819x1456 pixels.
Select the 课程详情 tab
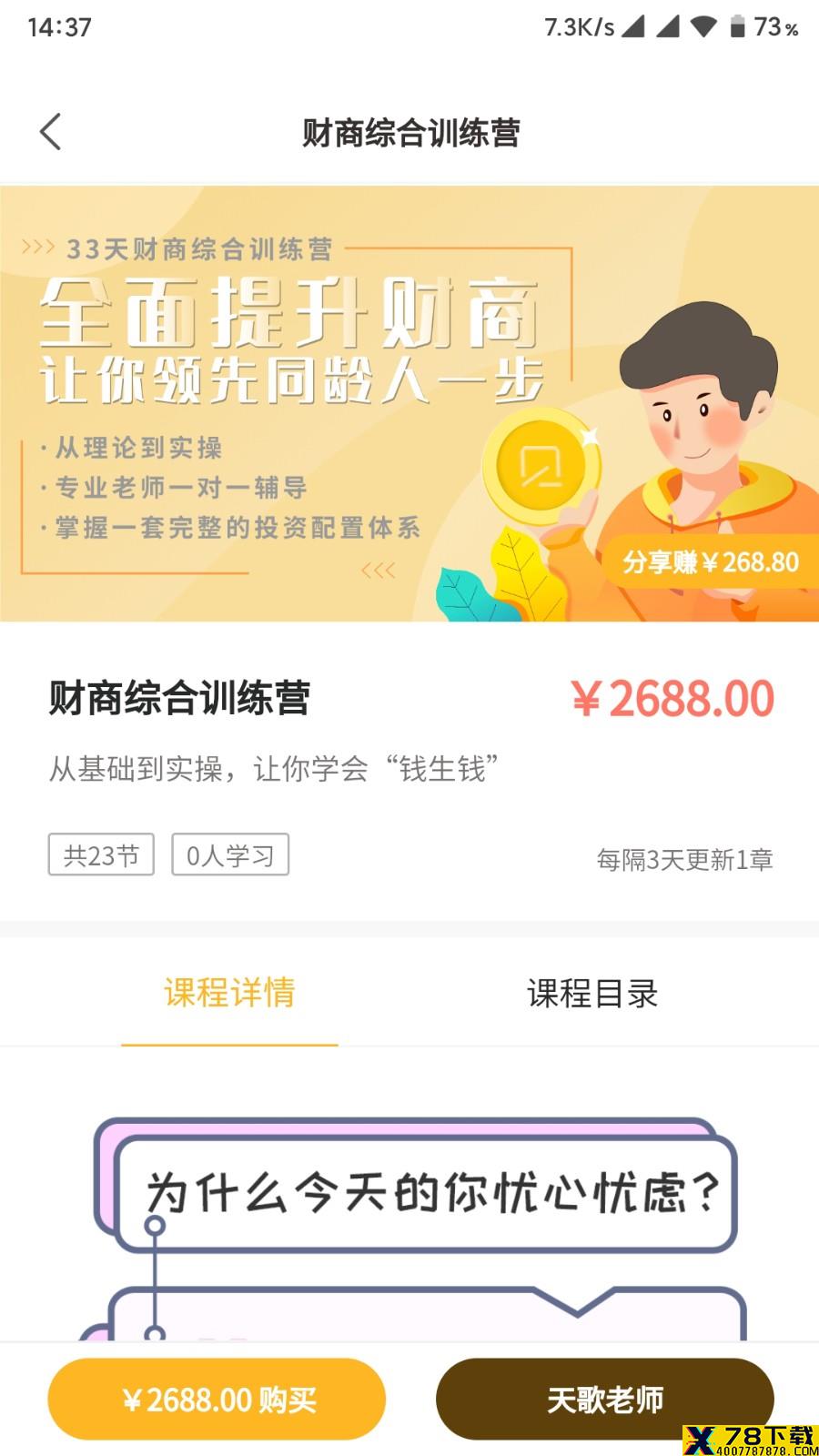pos(229,993)
